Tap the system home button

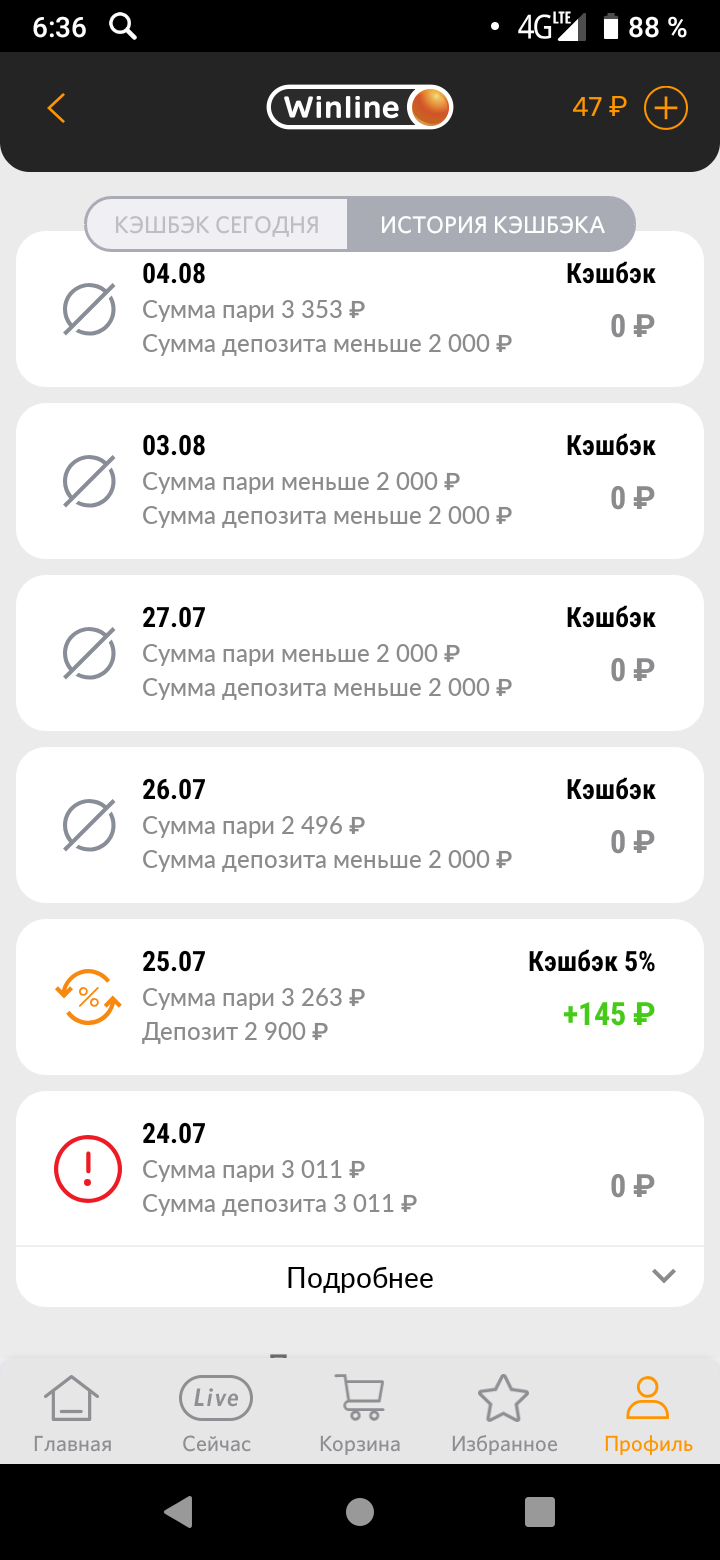360,1511
